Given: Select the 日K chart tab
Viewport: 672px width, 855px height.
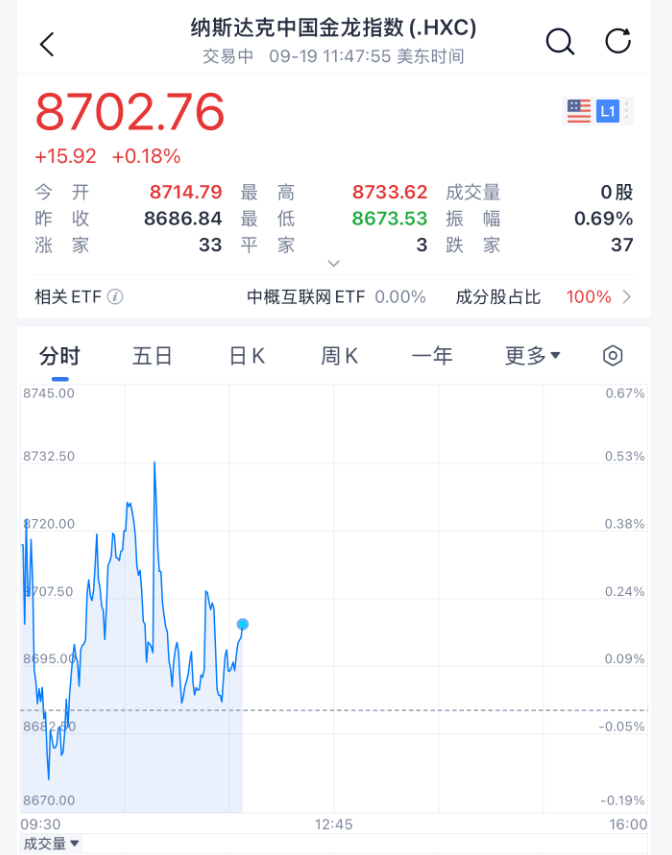Looking at the screenshot, I should [x=247, y=356].
